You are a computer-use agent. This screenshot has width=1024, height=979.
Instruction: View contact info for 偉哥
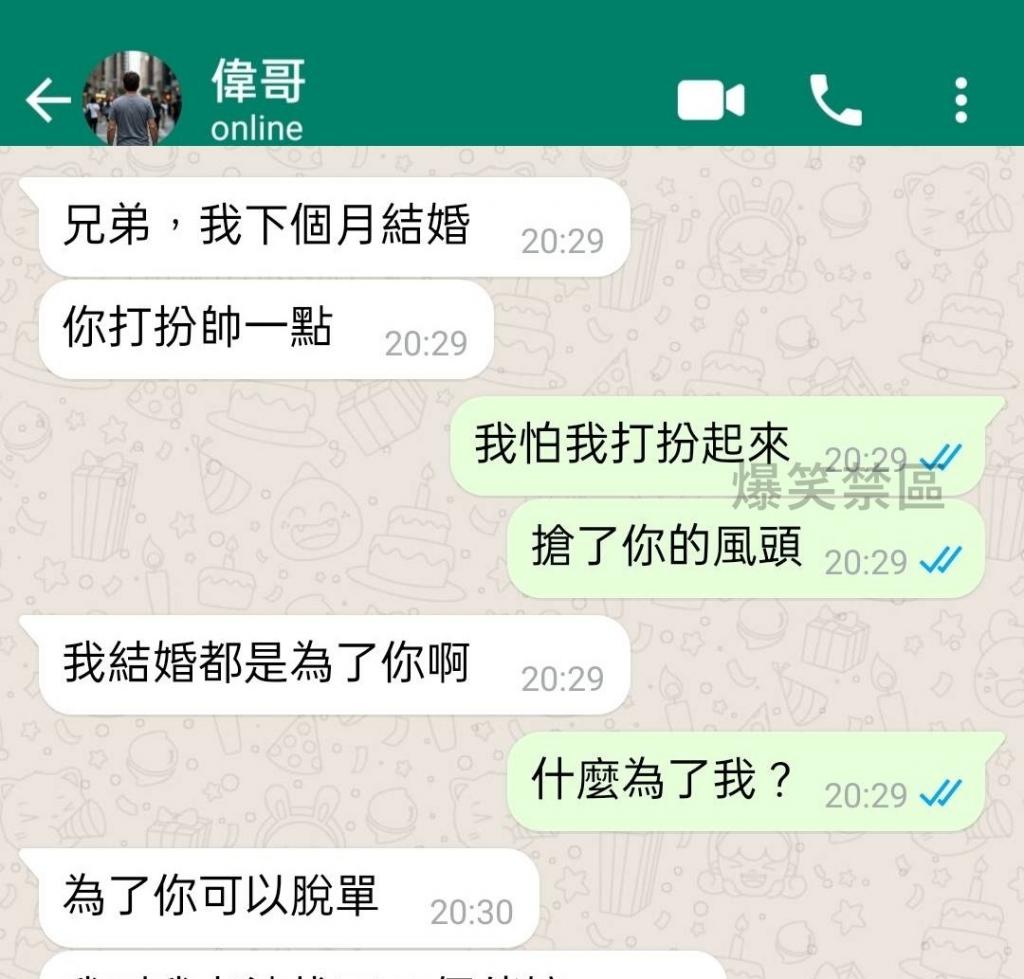pyautogui.click(x=258, y=100)
